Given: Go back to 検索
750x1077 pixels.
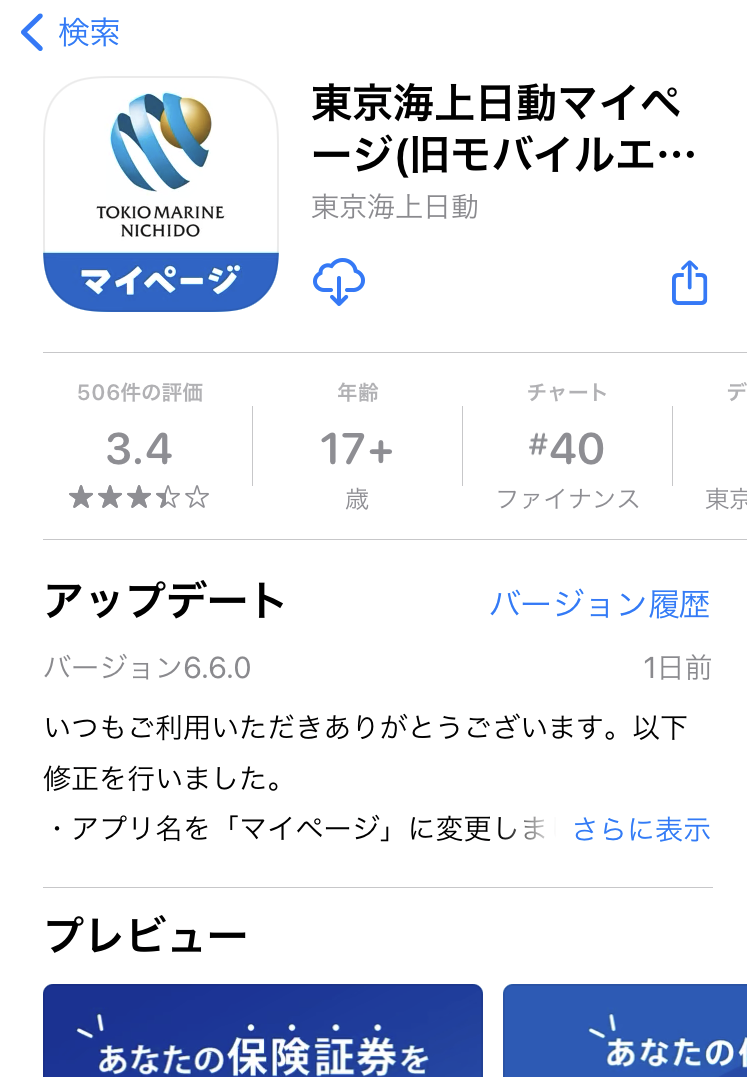Looking at the screenshot, I should [x=70, y=33].
